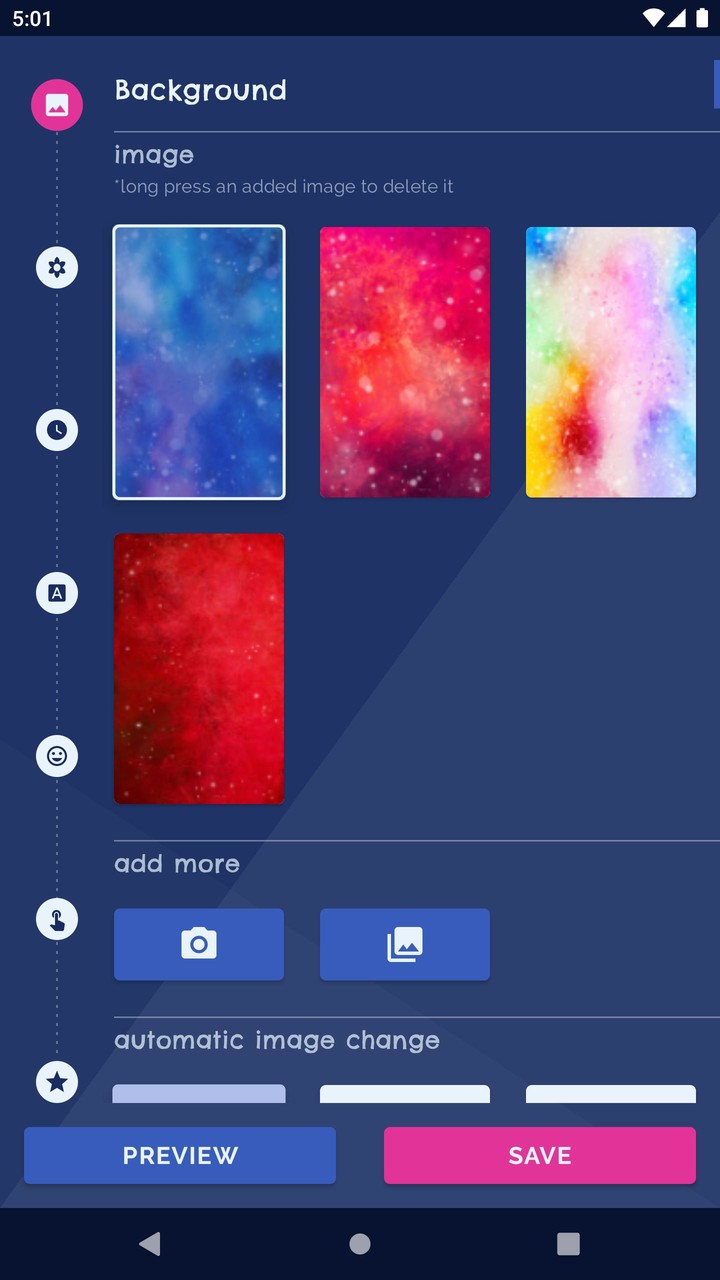Open recent apps with the square button
This screenshot has width=720, height=1280.
coord(568,1243)
